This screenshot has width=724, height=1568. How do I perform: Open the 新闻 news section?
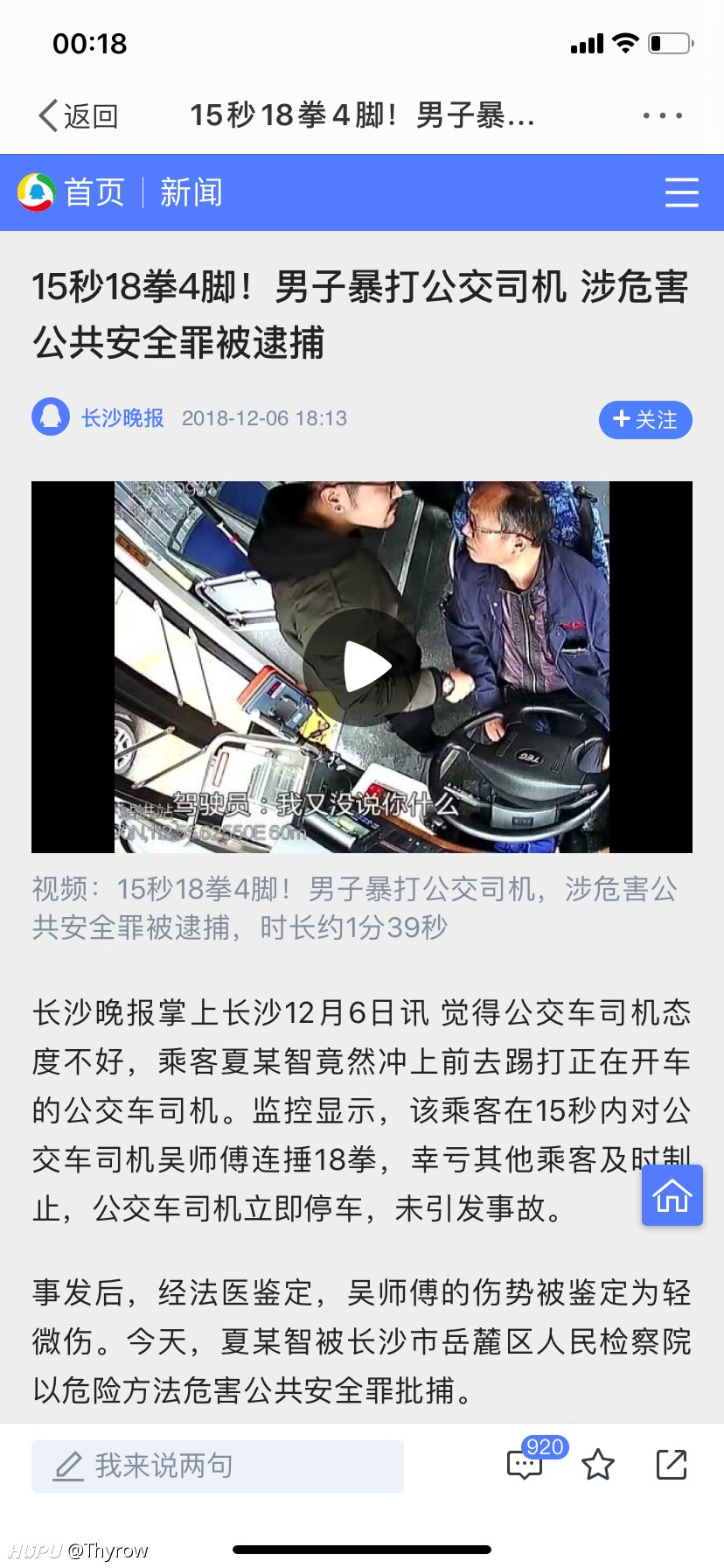pyautogui.click(x=191, y=192)
